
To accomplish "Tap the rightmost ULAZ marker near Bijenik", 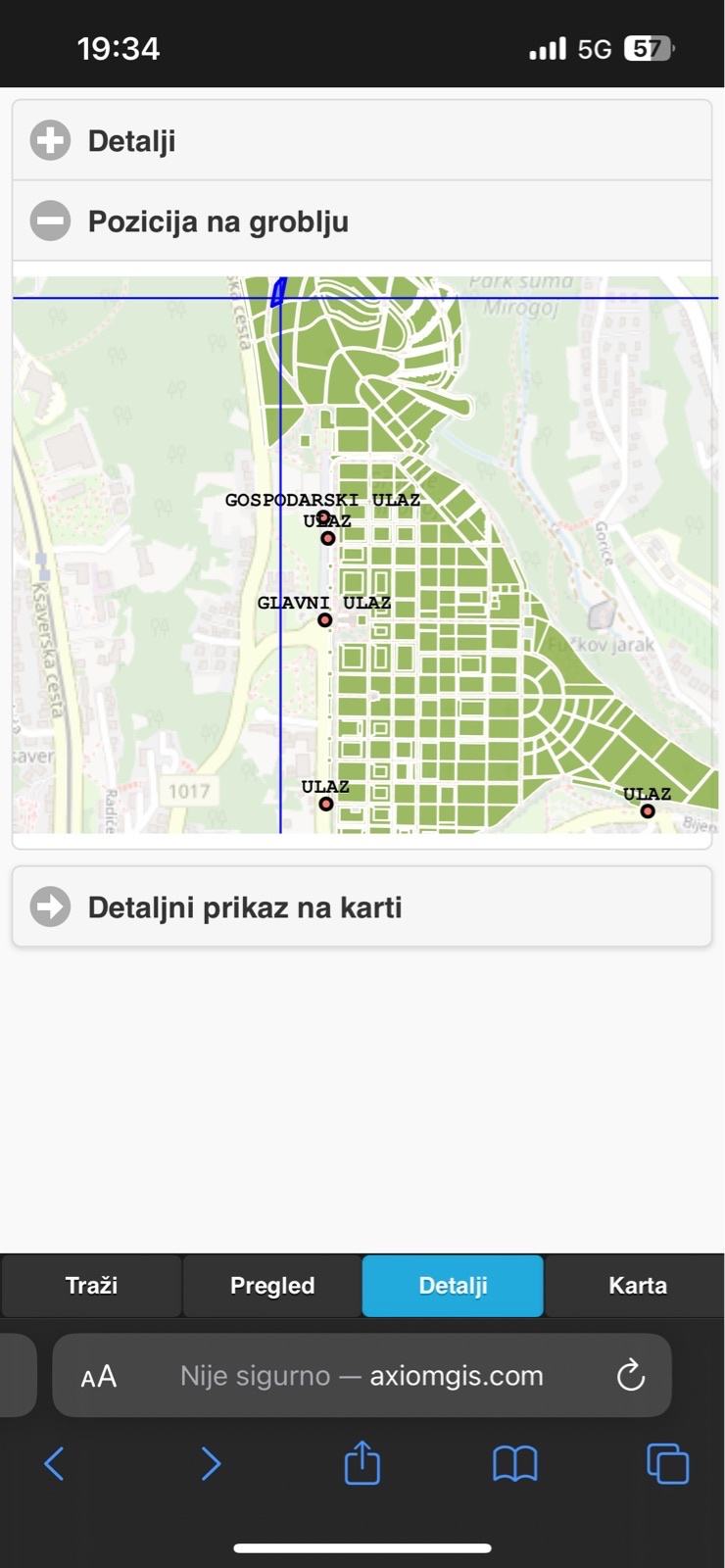I will pyautogui.click(x=647, y=810).
